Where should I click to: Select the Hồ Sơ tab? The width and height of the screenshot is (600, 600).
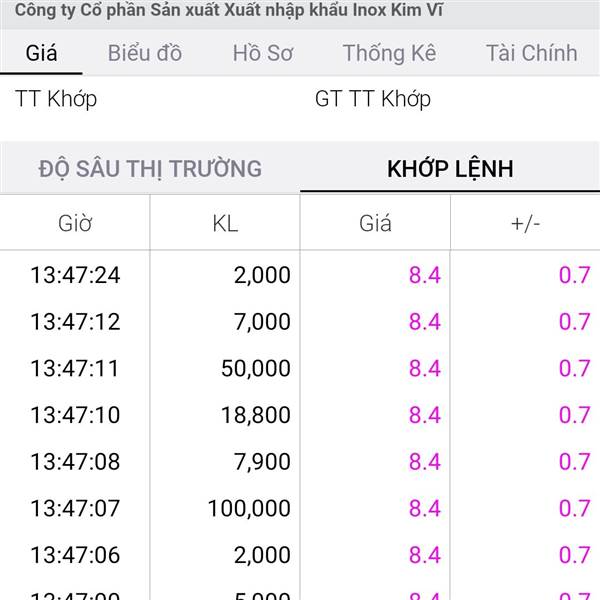click(x=262, y=53)
